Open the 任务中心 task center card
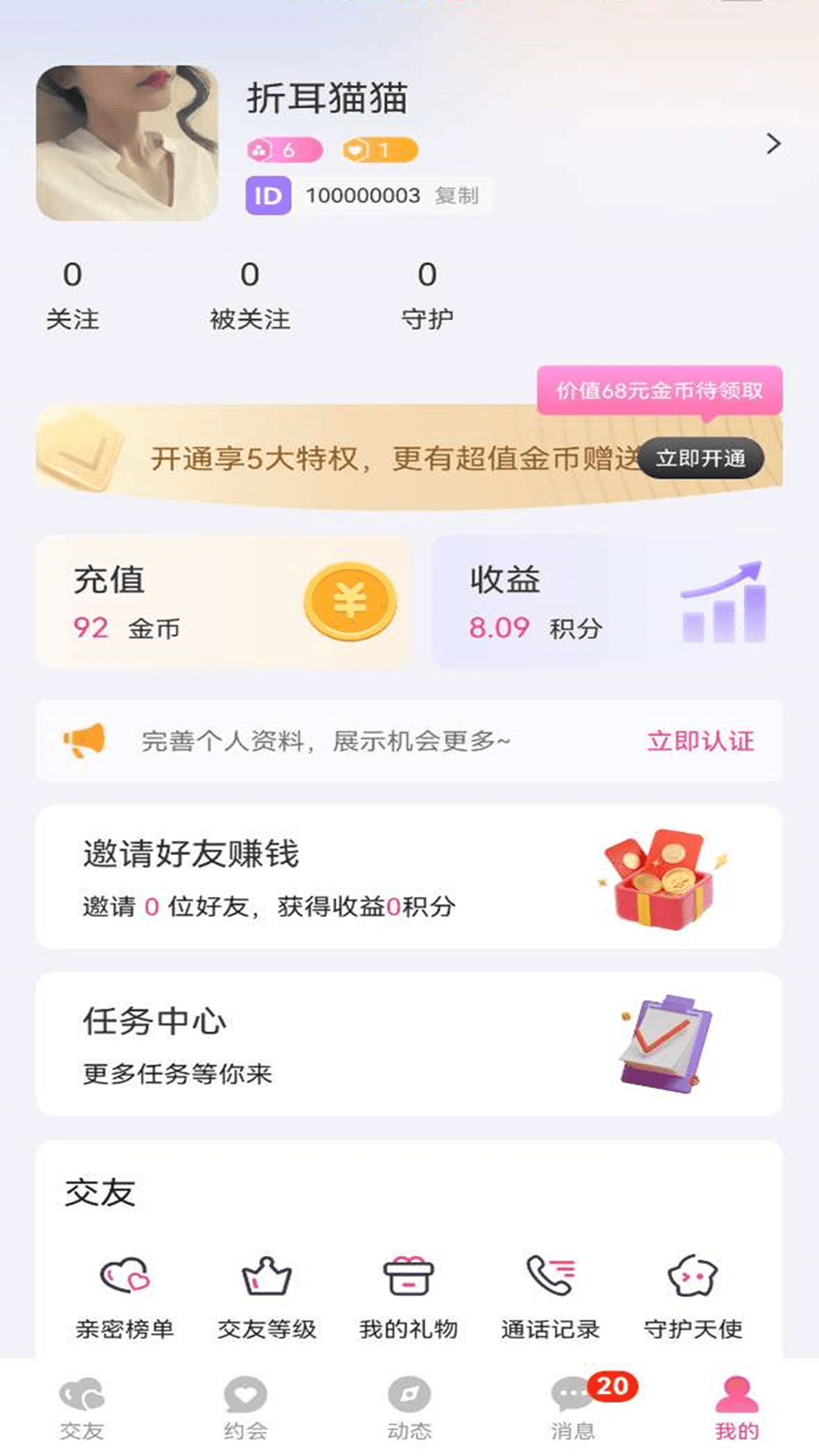Viewport: 819px width, 1456px height. pos(409,1043)
